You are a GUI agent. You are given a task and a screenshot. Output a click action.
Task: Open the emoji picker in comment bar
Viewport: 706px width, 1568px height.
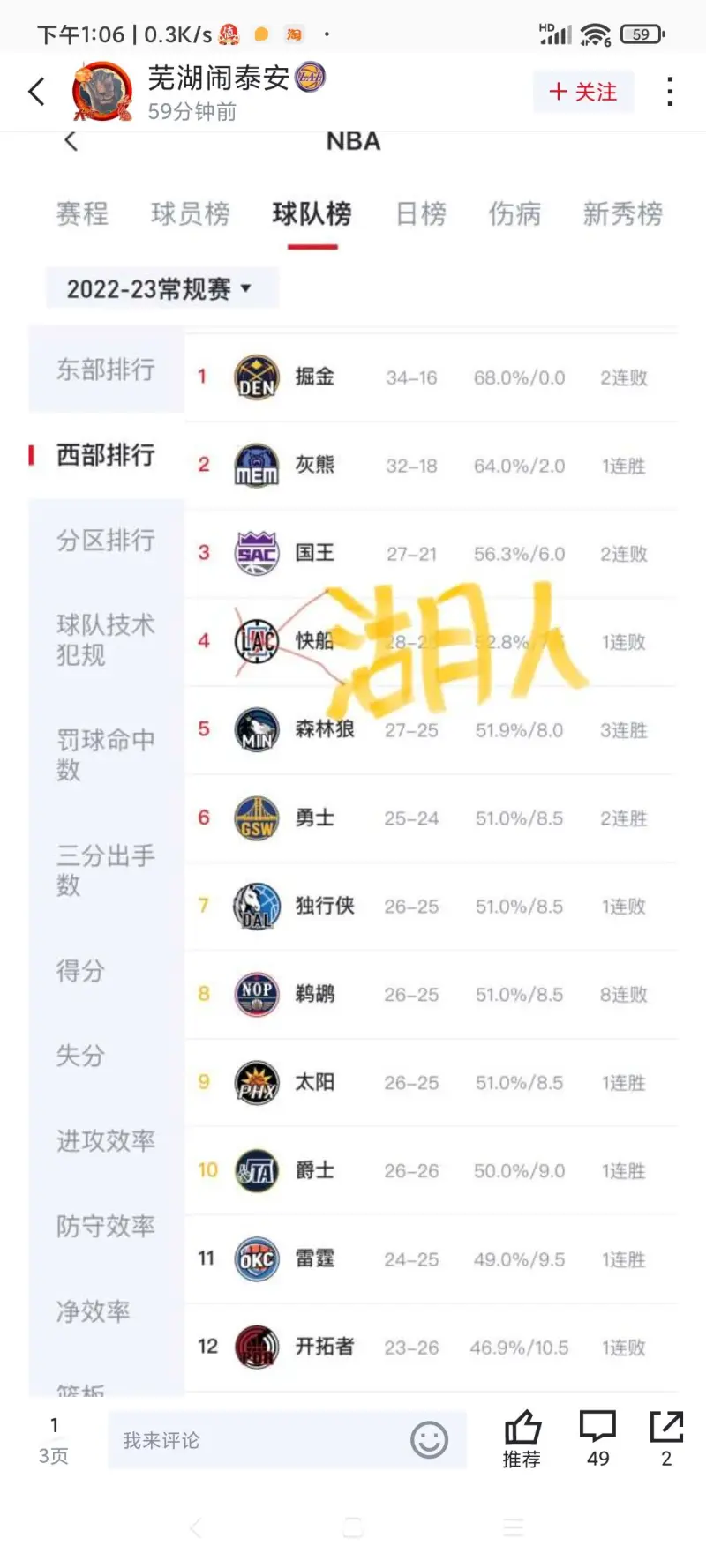click(x=429, y=1440)
